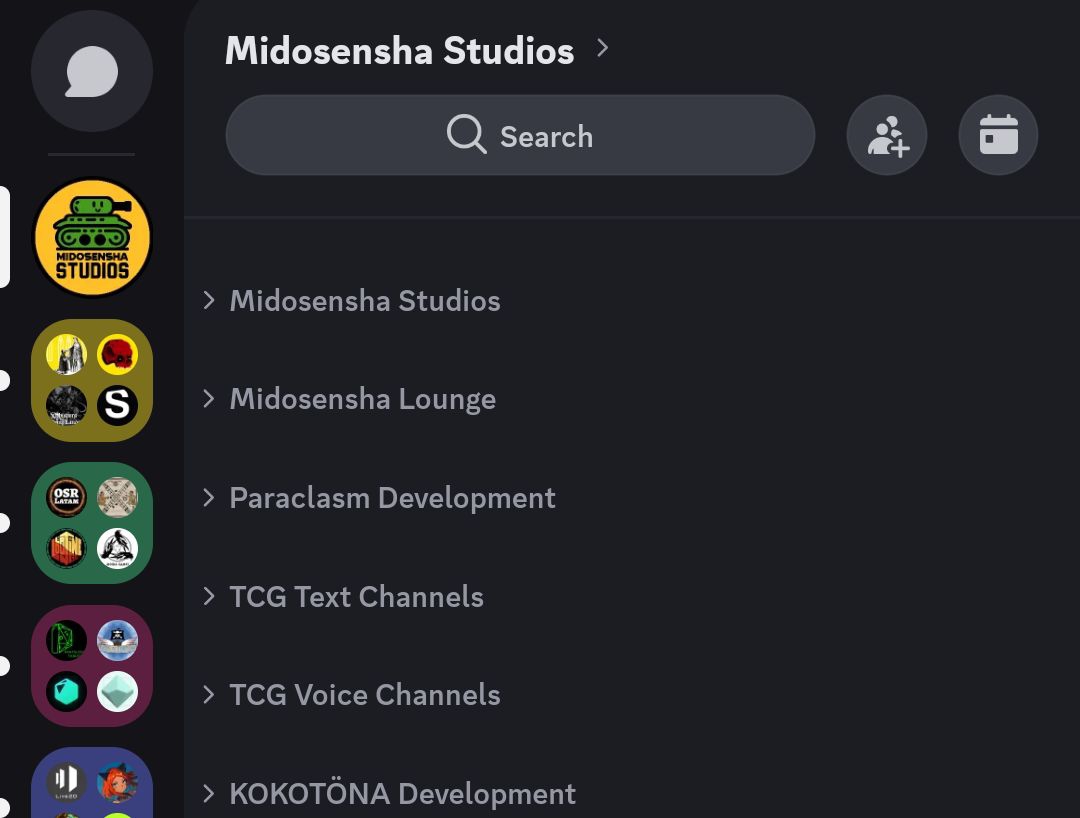The width and height of the screenshot is (1080, 818).
Task: Expand the Midosensha Studios channel category
Action: pyautogui.click(x=364, y=301)
